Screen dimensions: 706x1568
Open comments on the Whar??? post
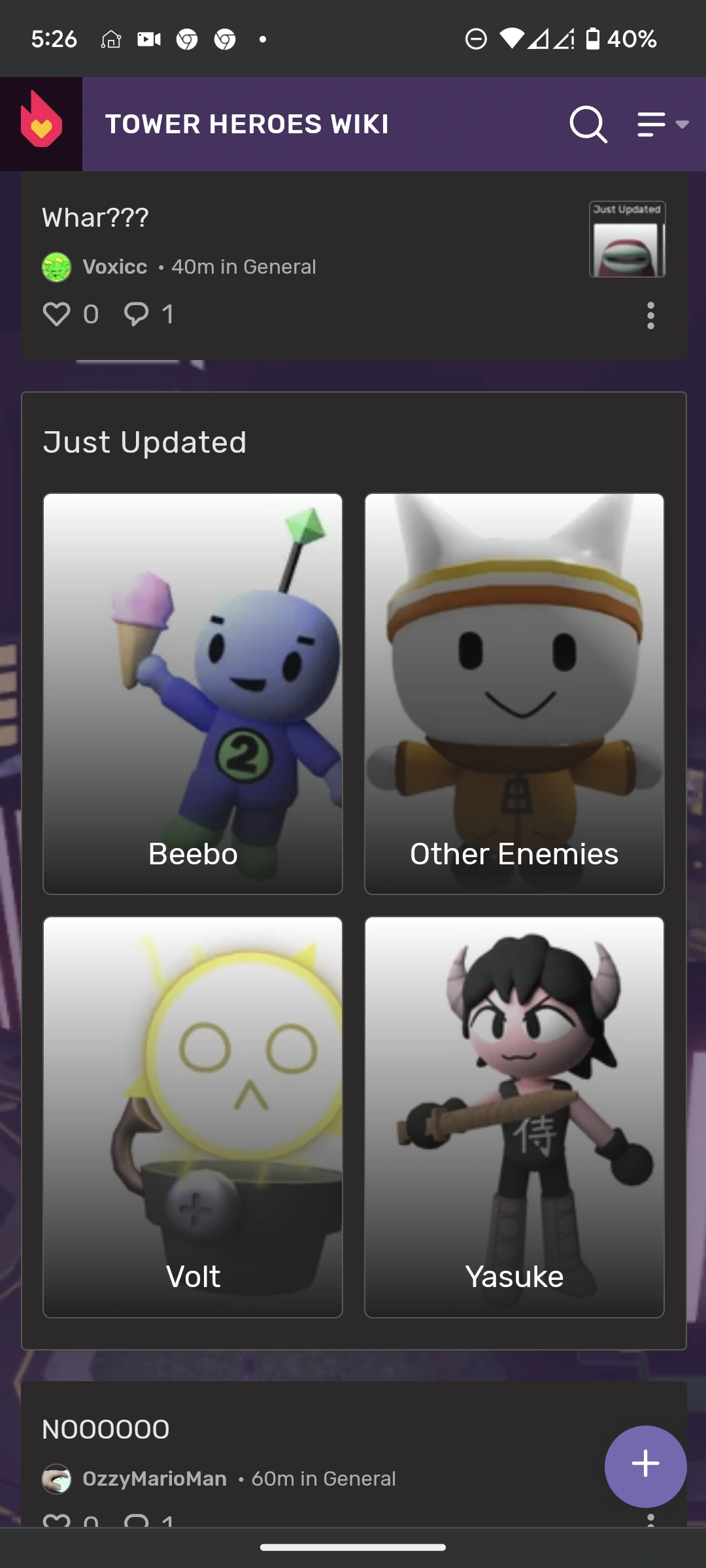pos(138,314)
